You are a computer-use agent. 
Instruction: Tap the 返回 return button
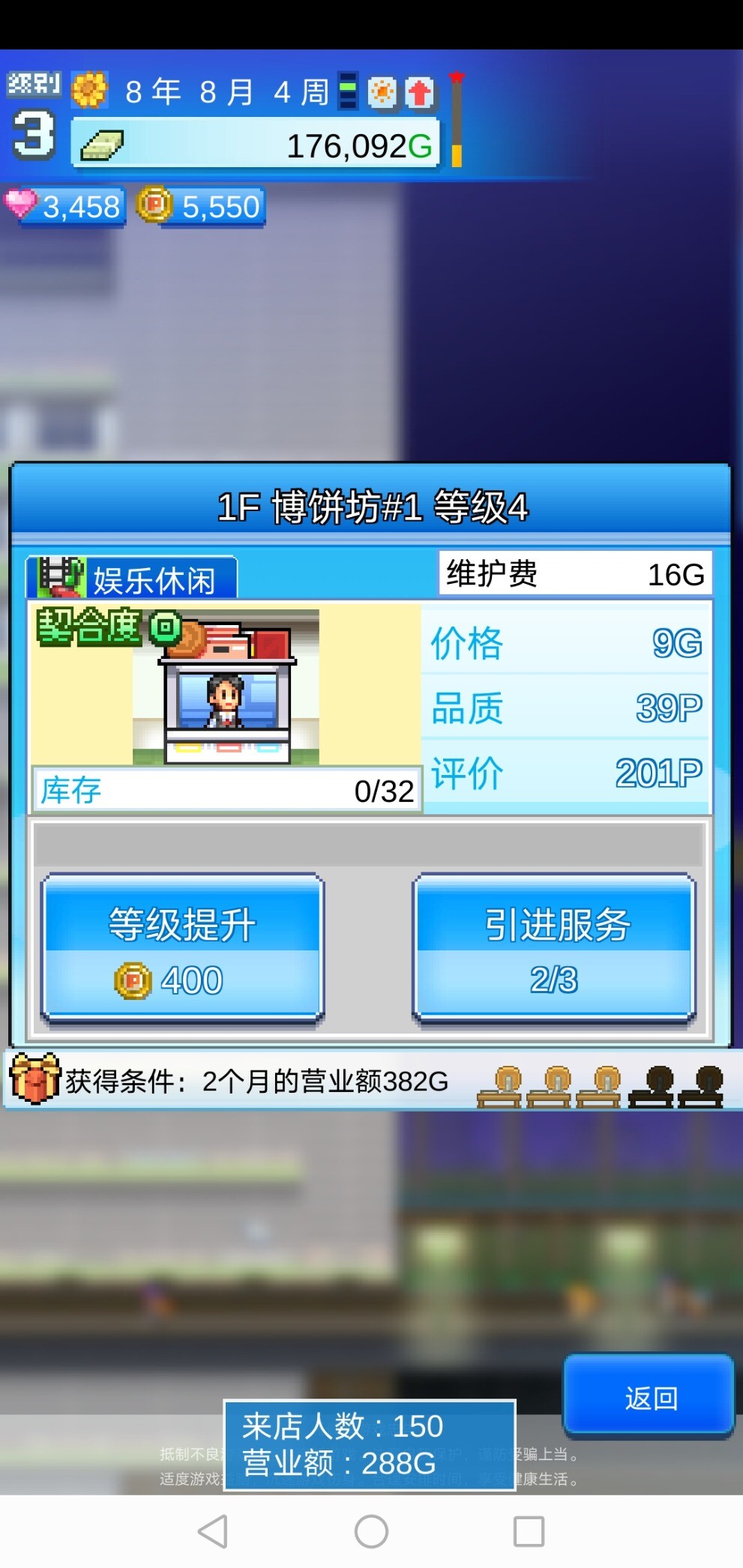pyautogui.click(x=649, y=1397)
